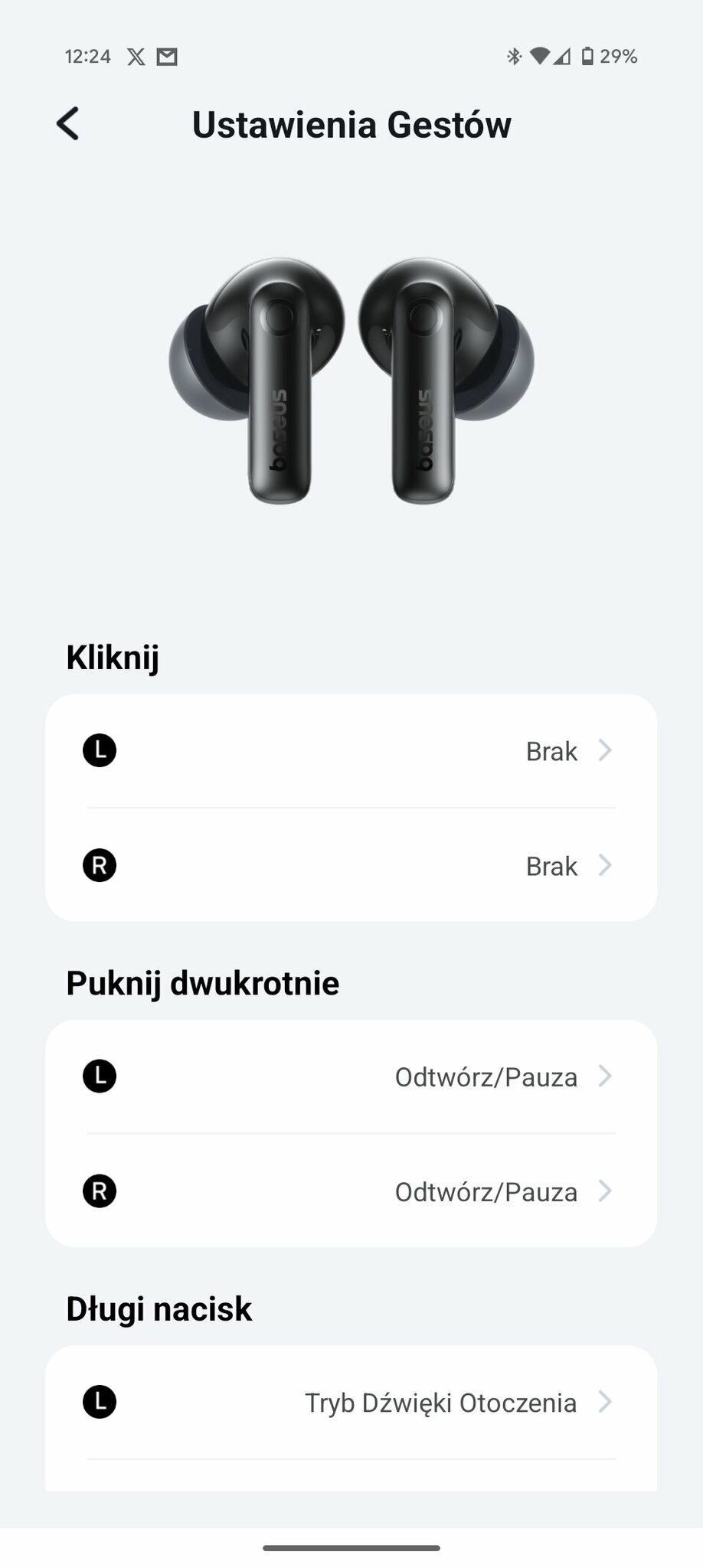Change left earbud Puknij dwukrotnie action
Viewport: 703px width, 1568px height.
click(x=351, y=1076)
